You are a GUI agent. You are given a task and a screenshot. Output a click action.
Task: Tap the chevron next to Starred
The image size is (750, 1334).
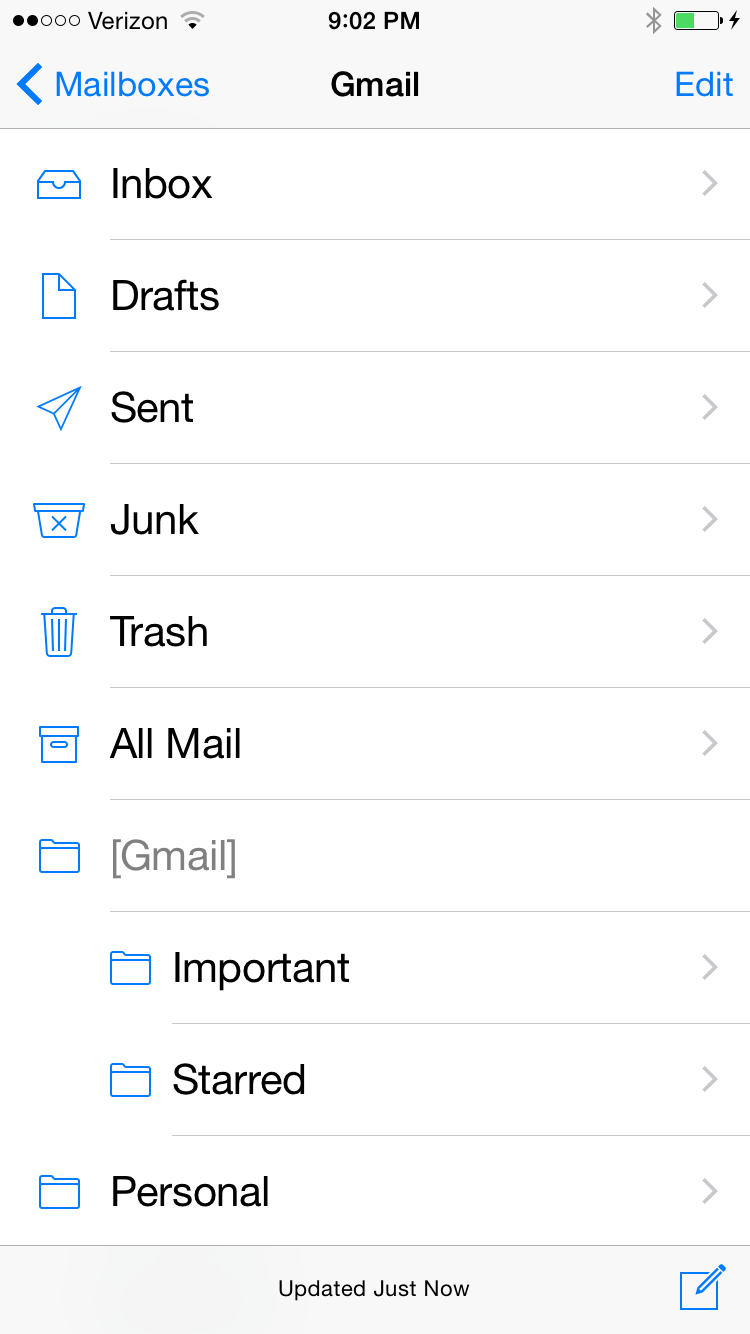[709, 1080]
